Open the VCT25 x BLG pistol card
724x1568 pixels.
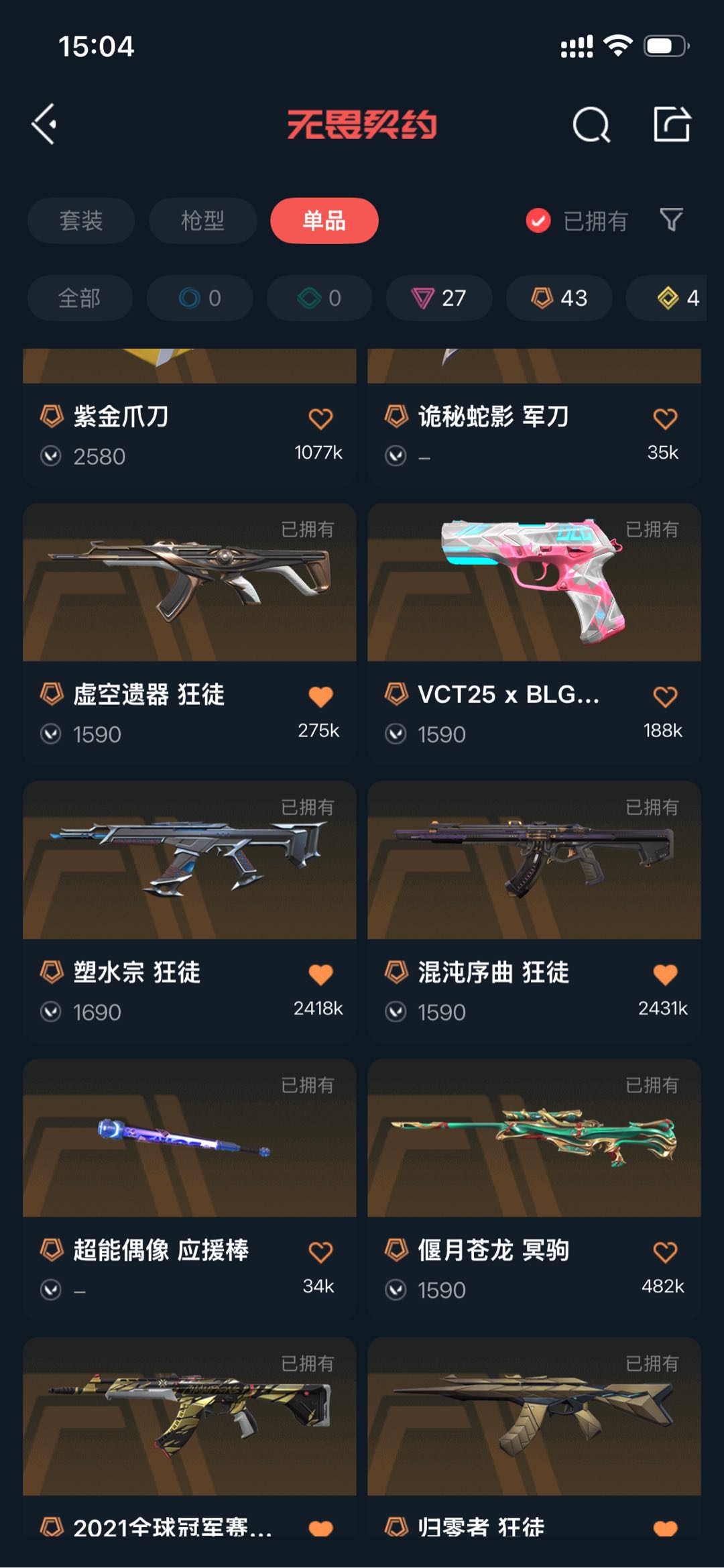click(x=534, y=634)
